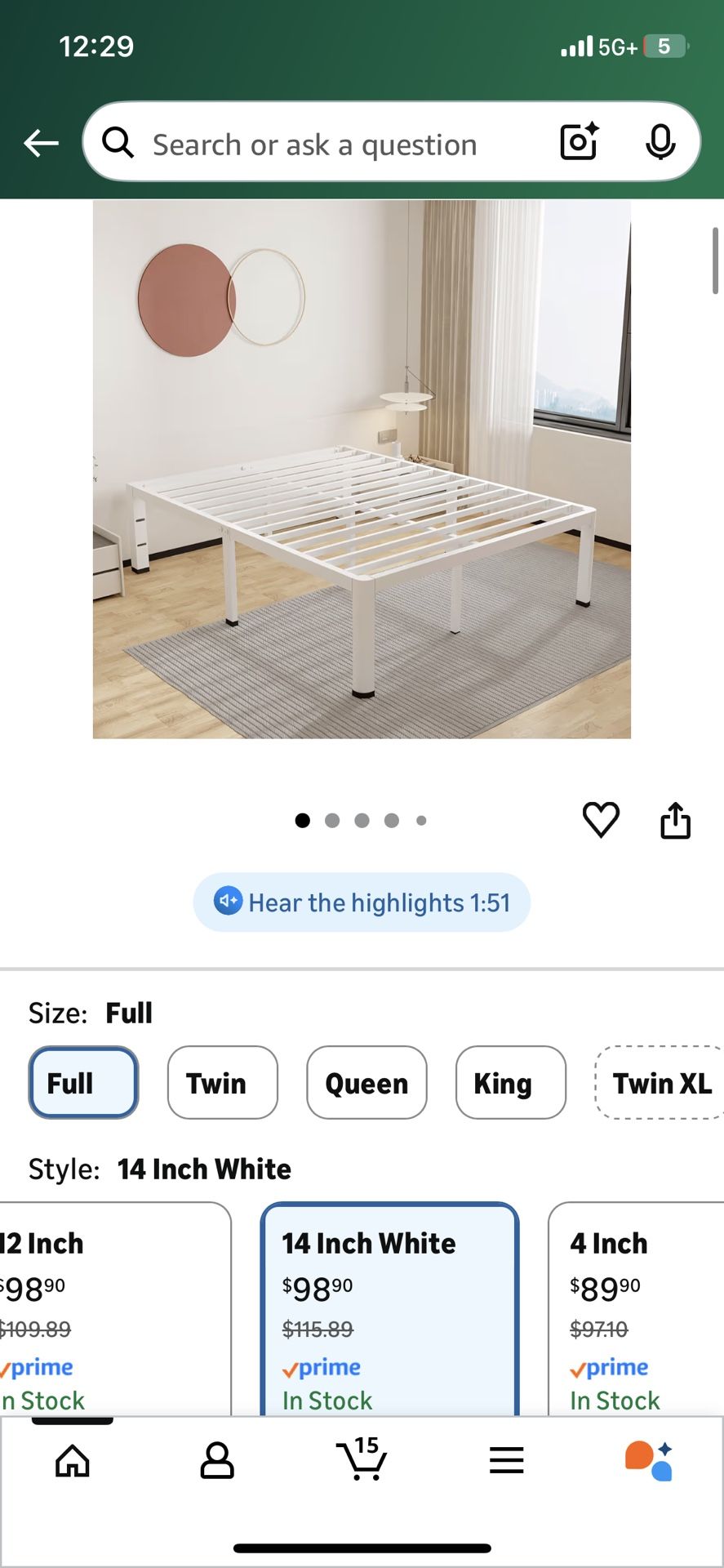
Task: Share this product listing
Action: (x=675, y=820)
